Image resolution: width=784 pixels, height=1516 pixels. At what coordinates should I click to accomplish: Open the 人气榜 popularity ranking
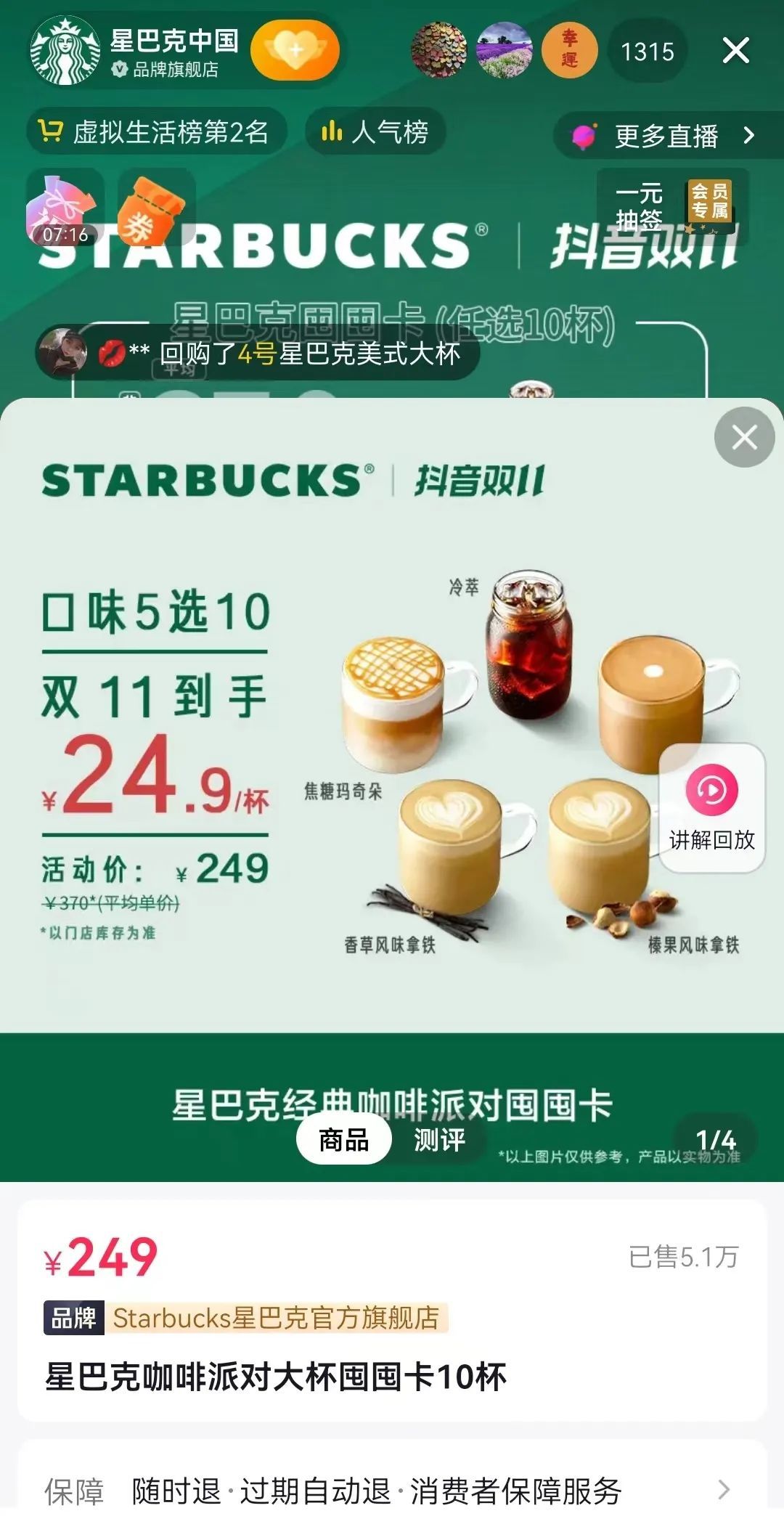375,132
